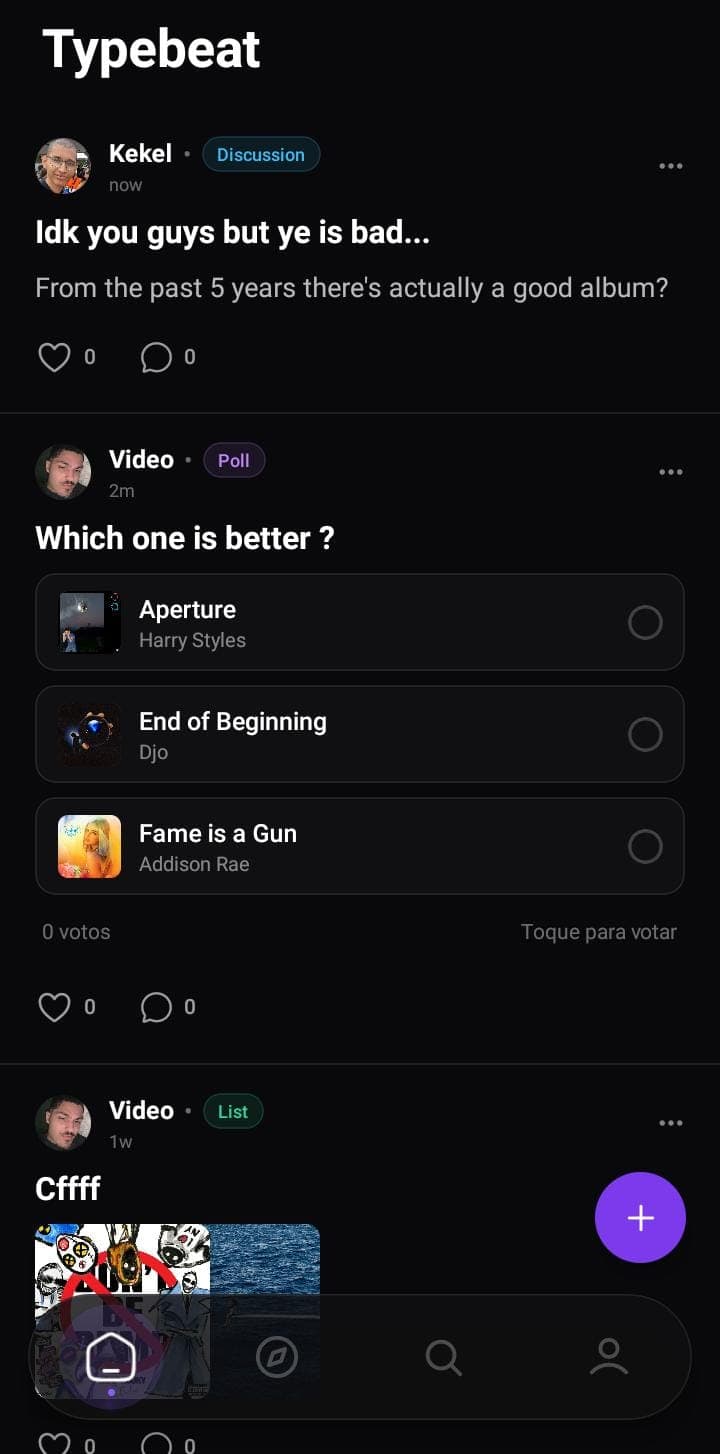
Task: Open the Home tab in bottom navigation
Action: [x=110, y=1357]
